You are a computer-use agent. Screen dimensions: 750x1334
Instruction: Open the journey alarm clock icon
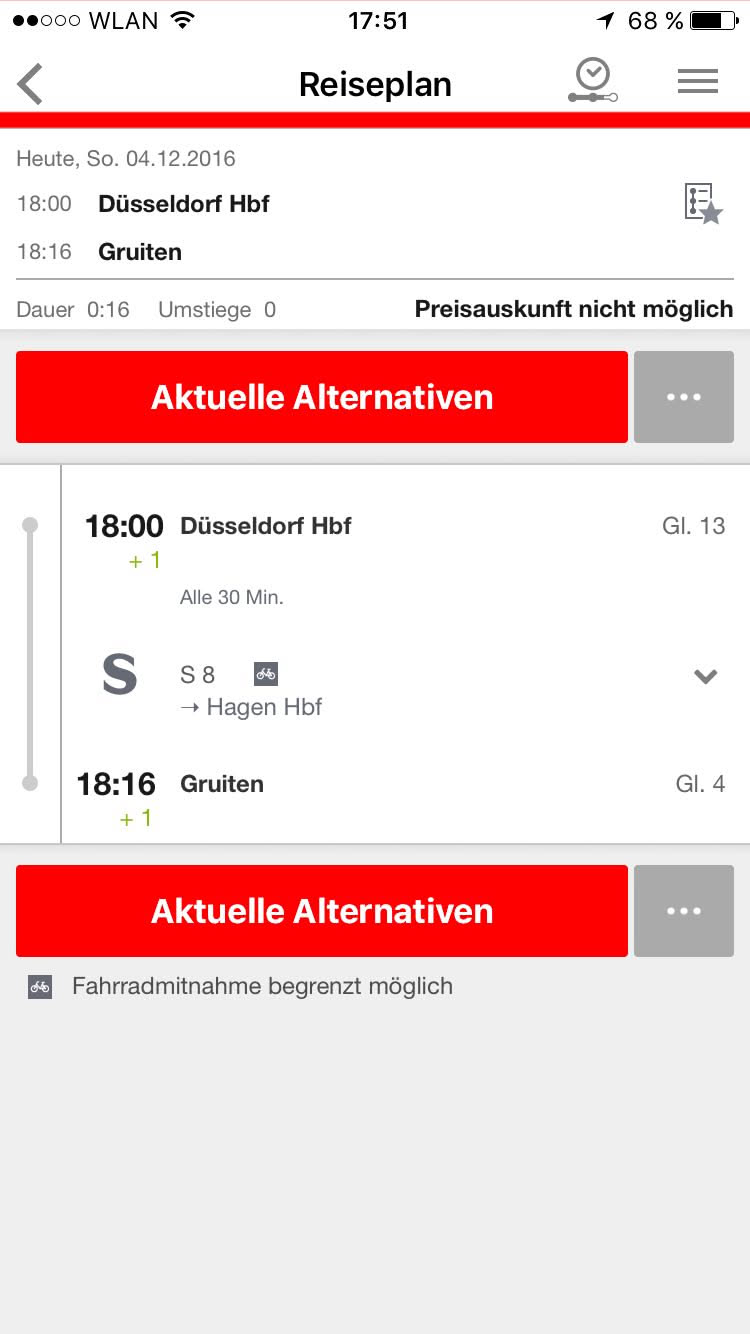[593, 81]
